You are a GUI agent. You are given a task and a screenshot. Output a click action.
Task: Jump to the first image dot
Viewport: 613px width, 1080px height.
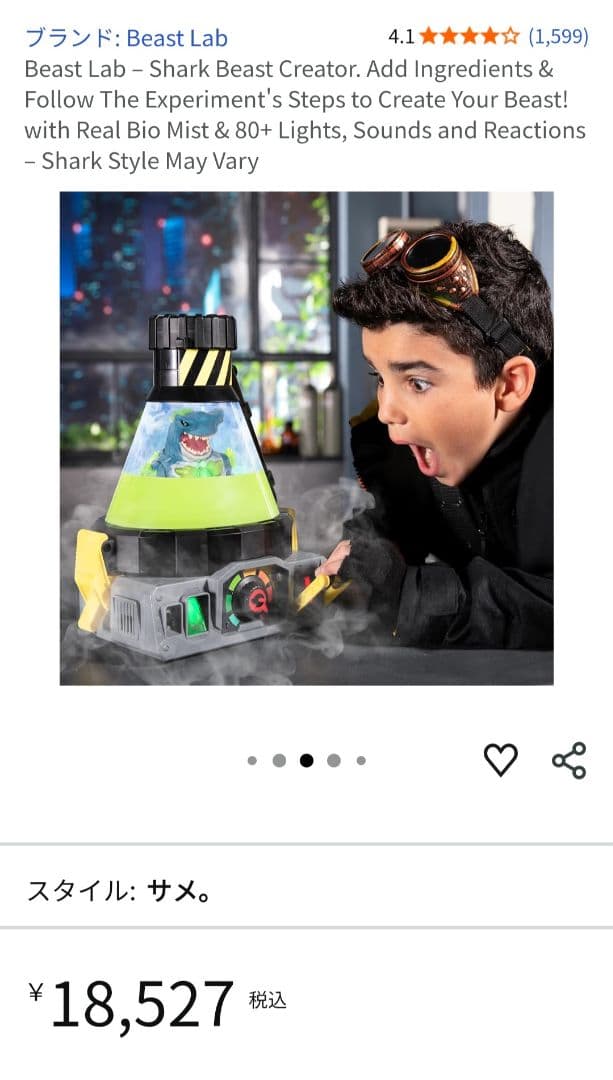click(x=252, y=760)
